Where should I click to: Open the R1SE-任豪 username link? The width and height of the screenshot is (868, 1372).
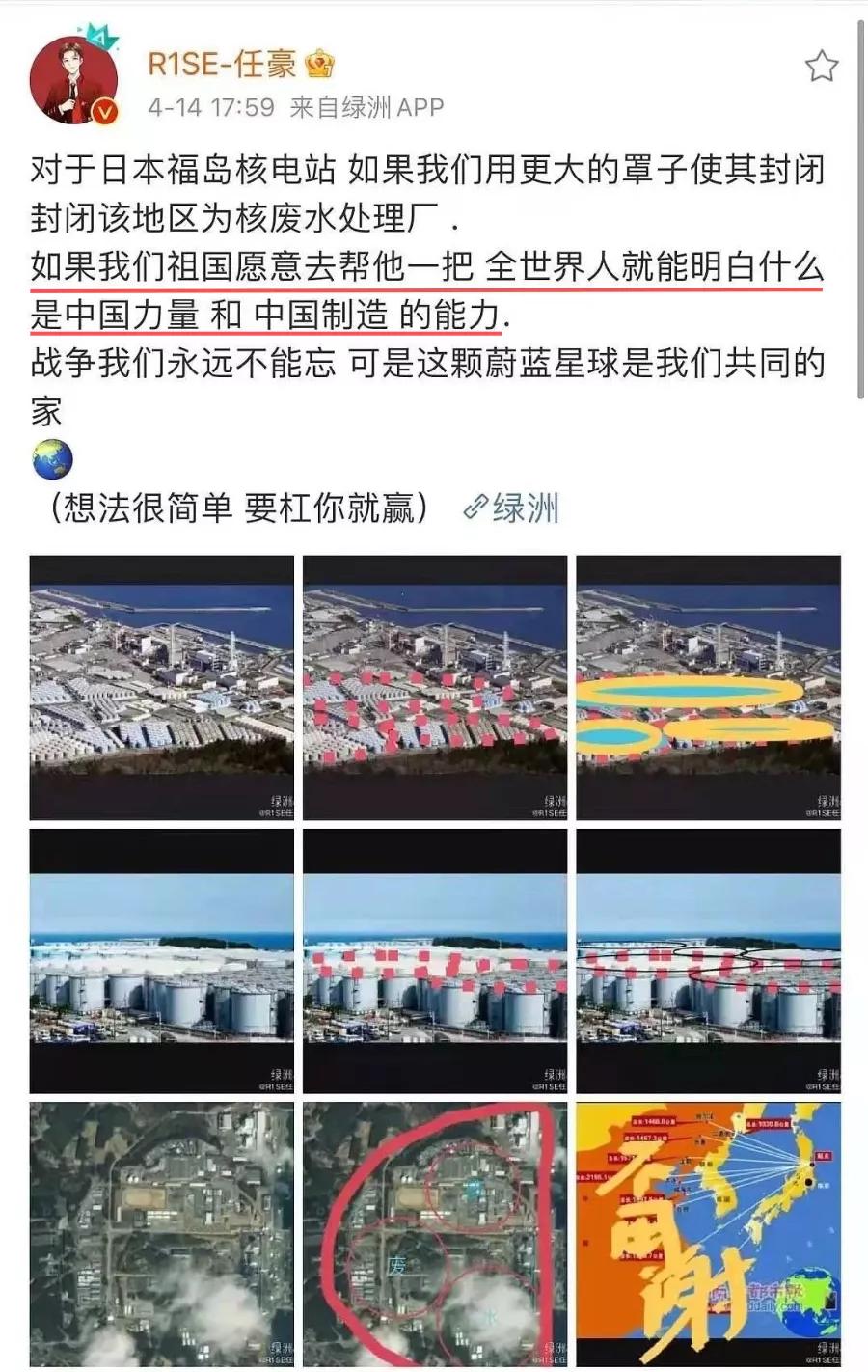pyautogui.click(x=222, y=64)
